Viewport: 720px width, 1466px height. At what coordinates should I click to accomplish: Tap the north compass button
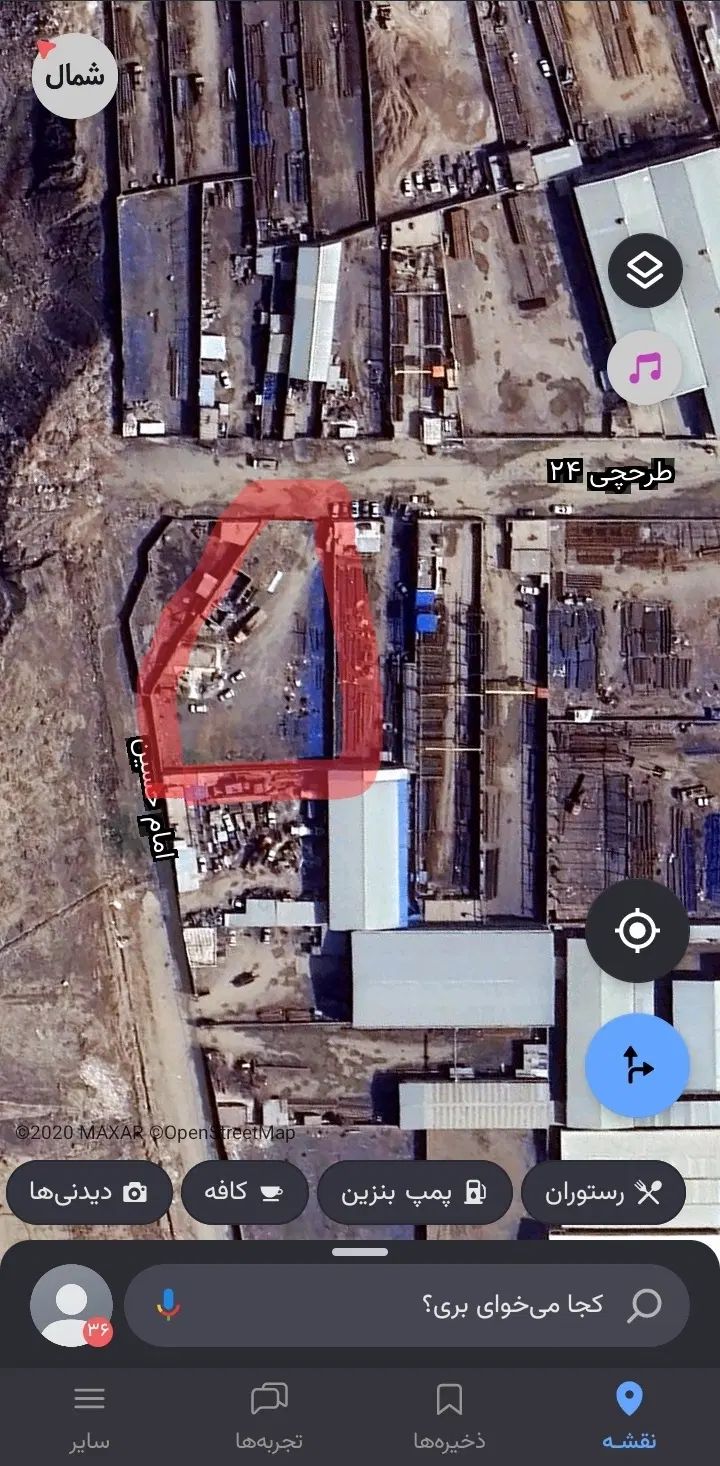click(75, 77)
